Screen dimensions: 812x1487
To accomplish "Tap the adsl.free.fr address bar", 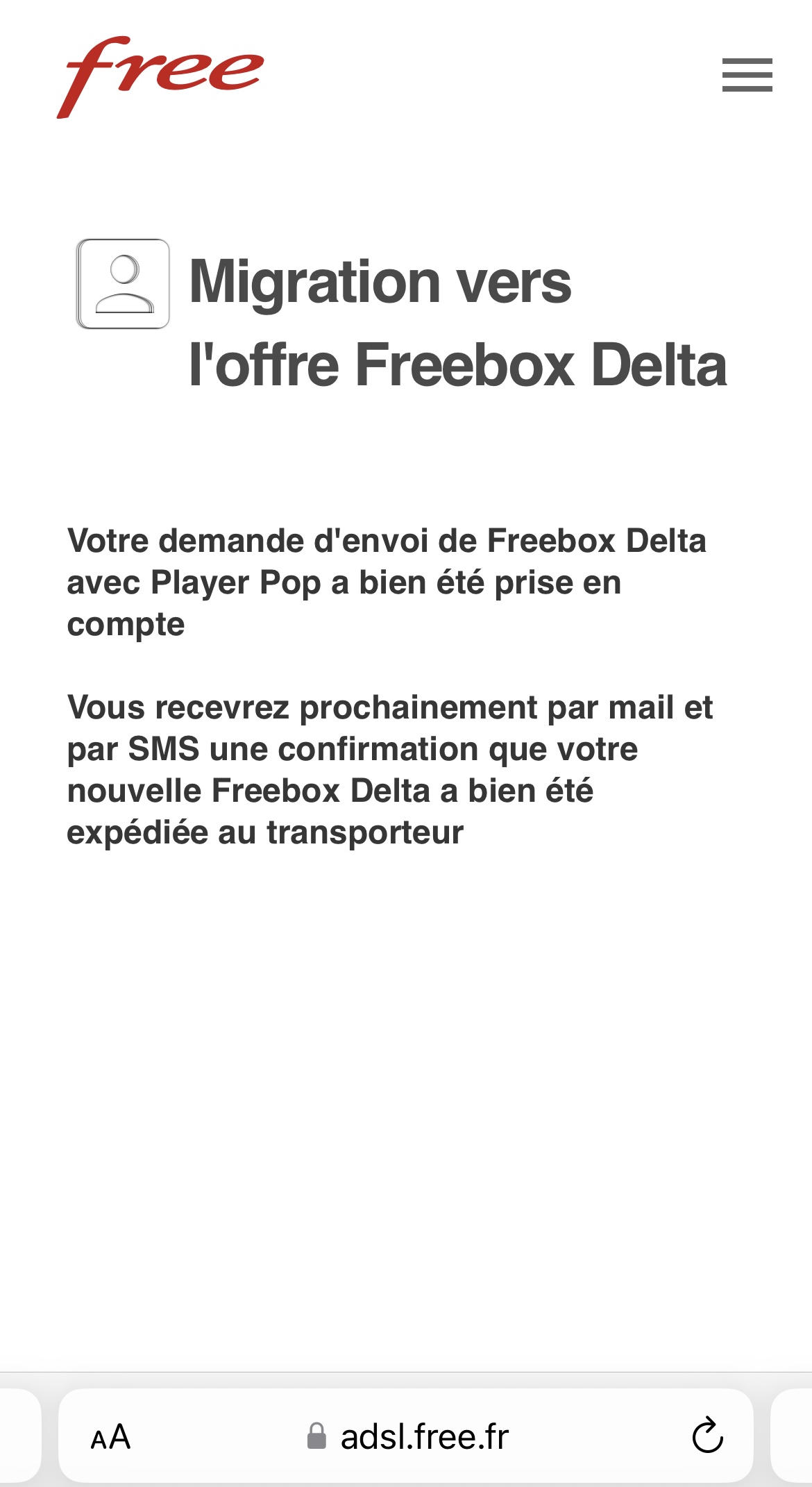I will pos(406,1436).
